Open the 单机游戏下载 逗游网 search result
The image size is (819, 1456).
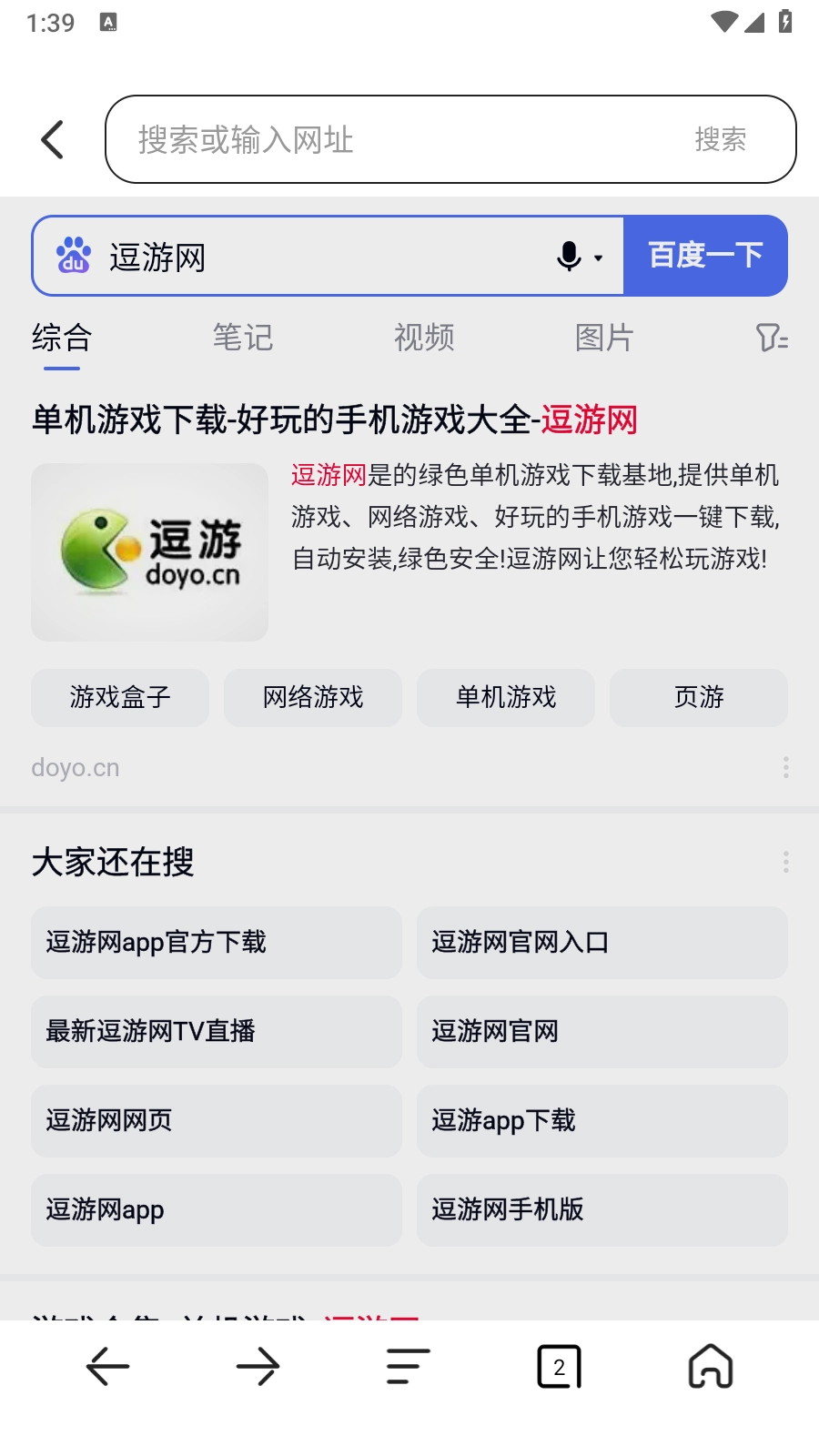[x=335, y=420]
